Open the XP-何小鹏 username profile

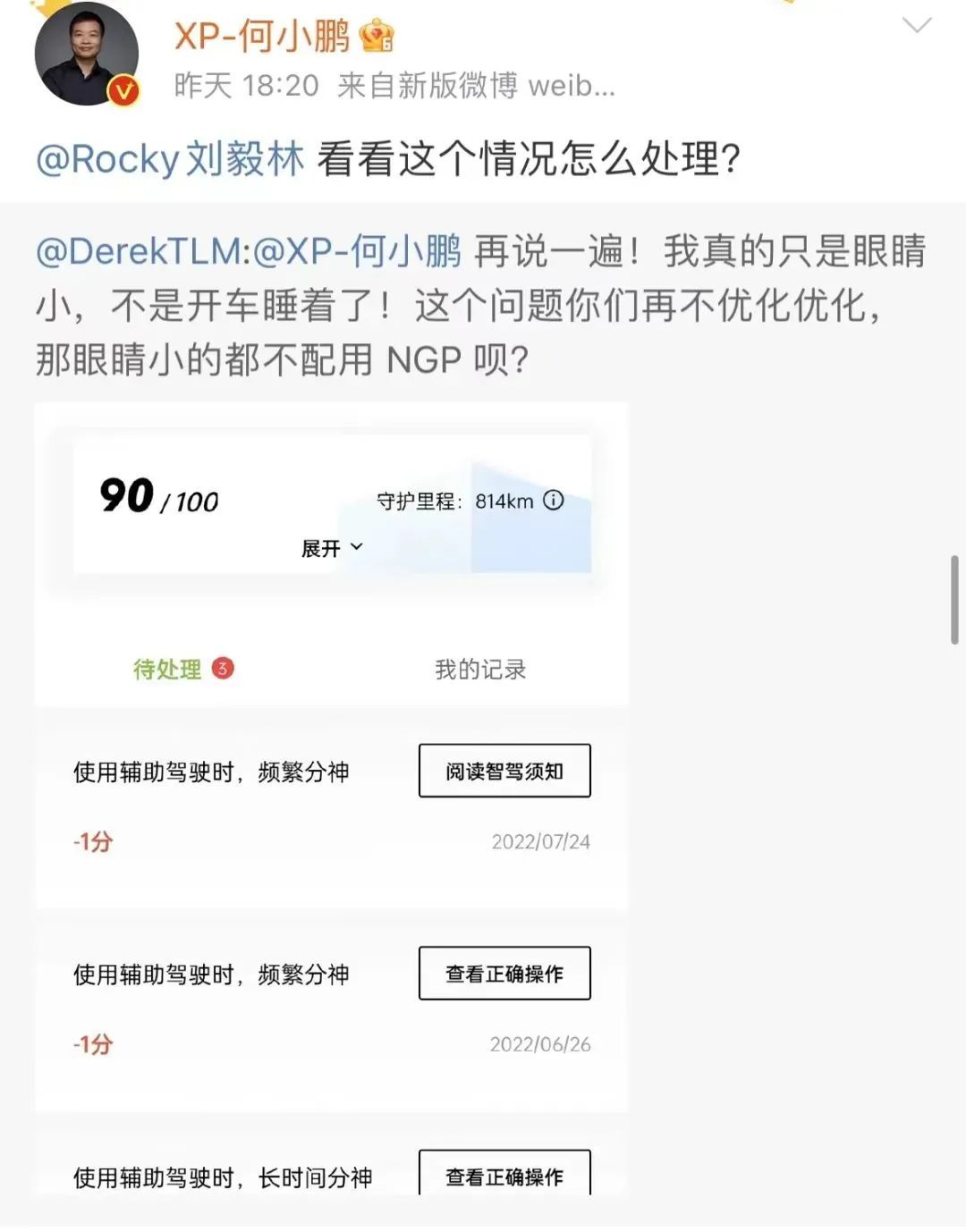(x=262, y=37)
